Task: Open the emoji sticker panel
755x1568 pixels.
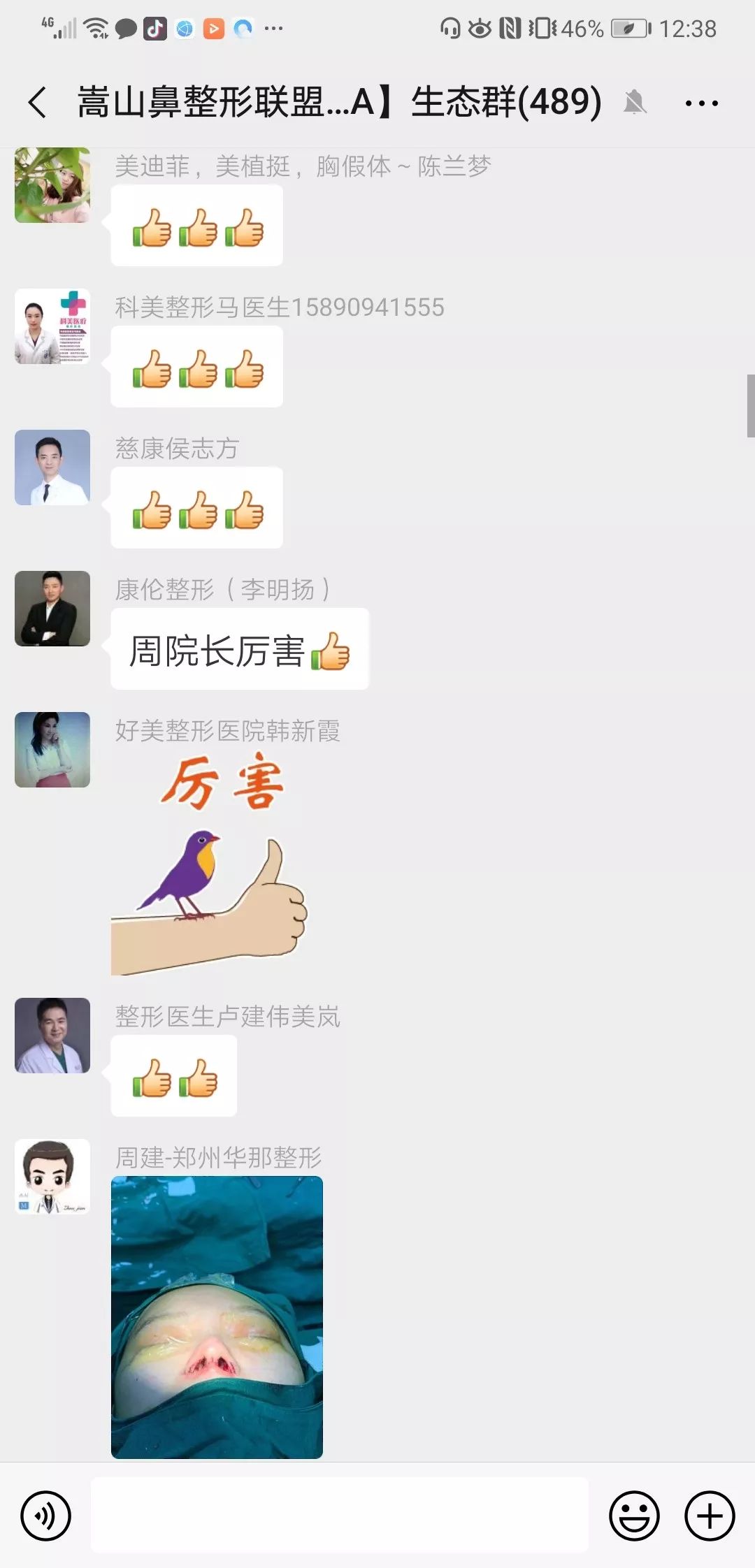Action: pos(634,1516)
